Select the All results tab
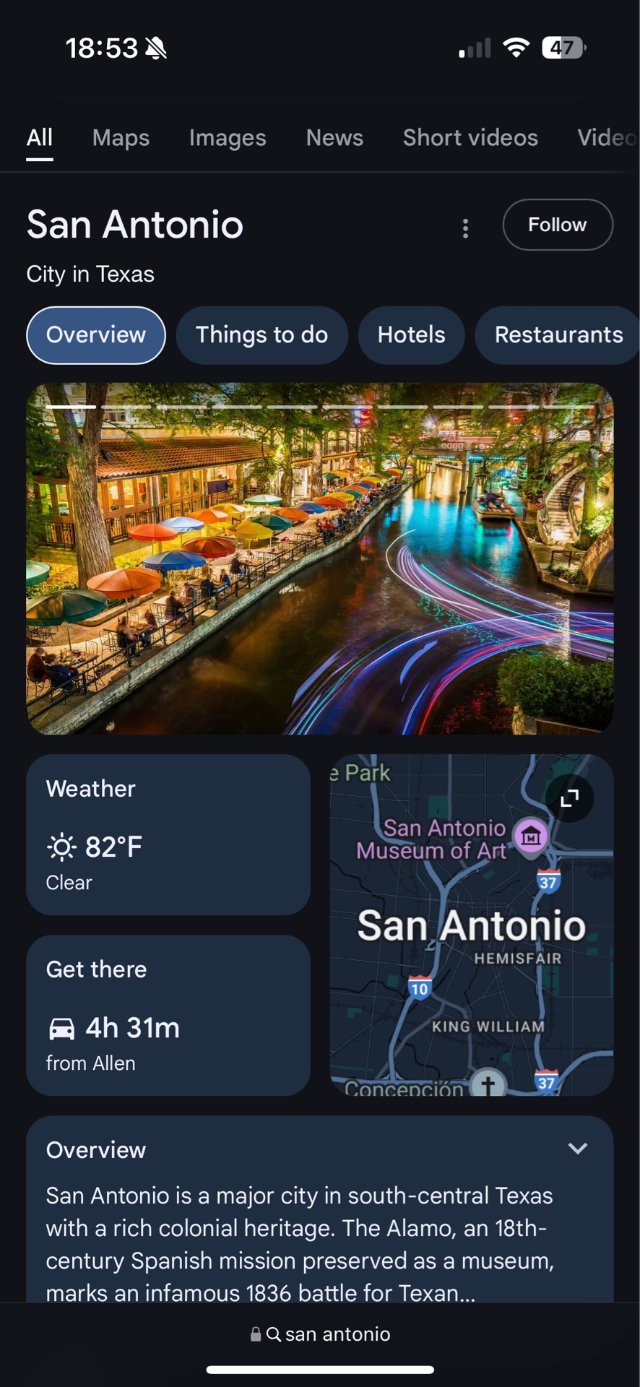This screenshot has height=1387, width=640. click(x=40, y=138)
